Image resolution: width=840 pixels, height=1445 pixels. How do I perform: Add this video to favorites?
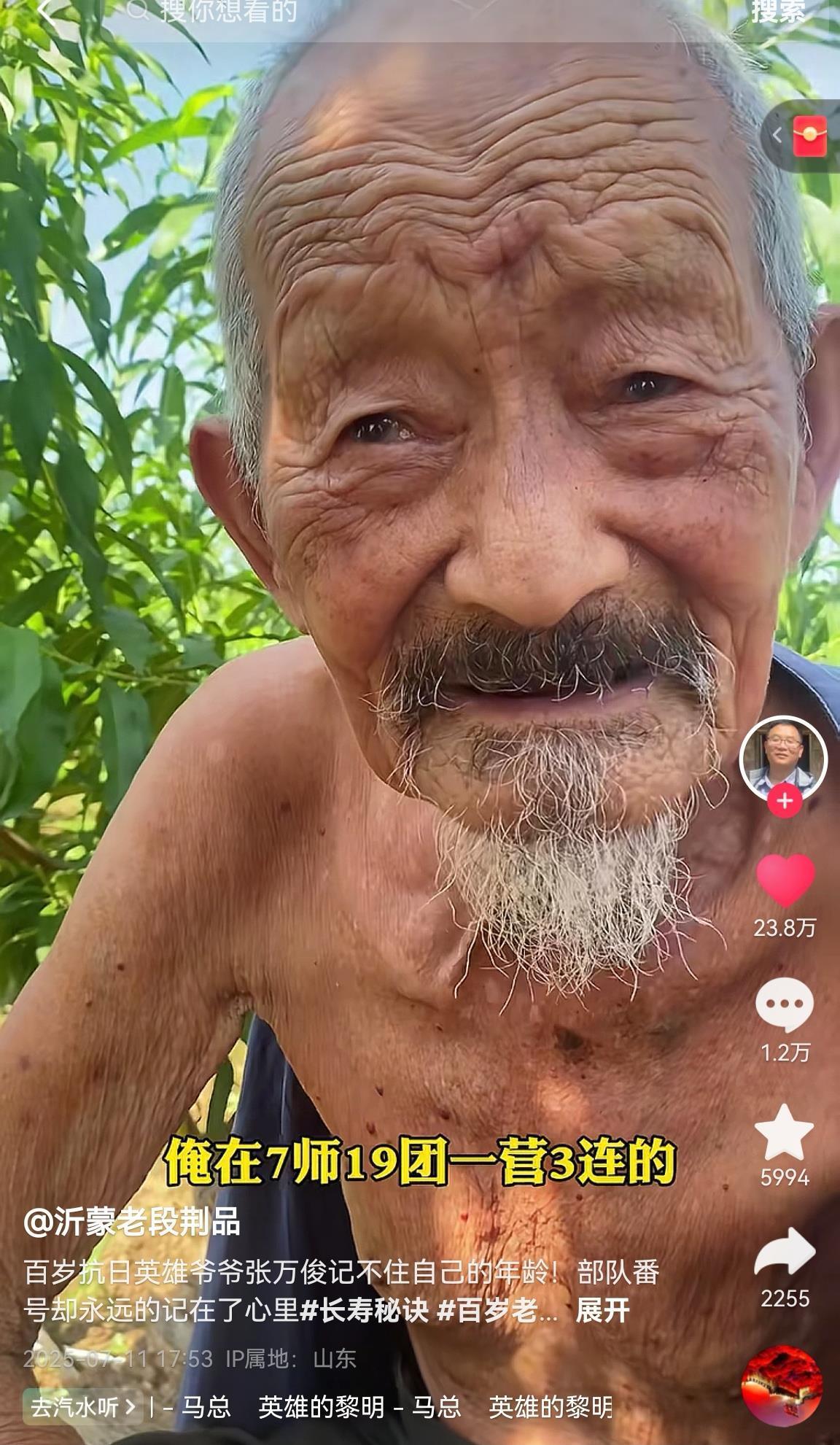click(785, 1131)
